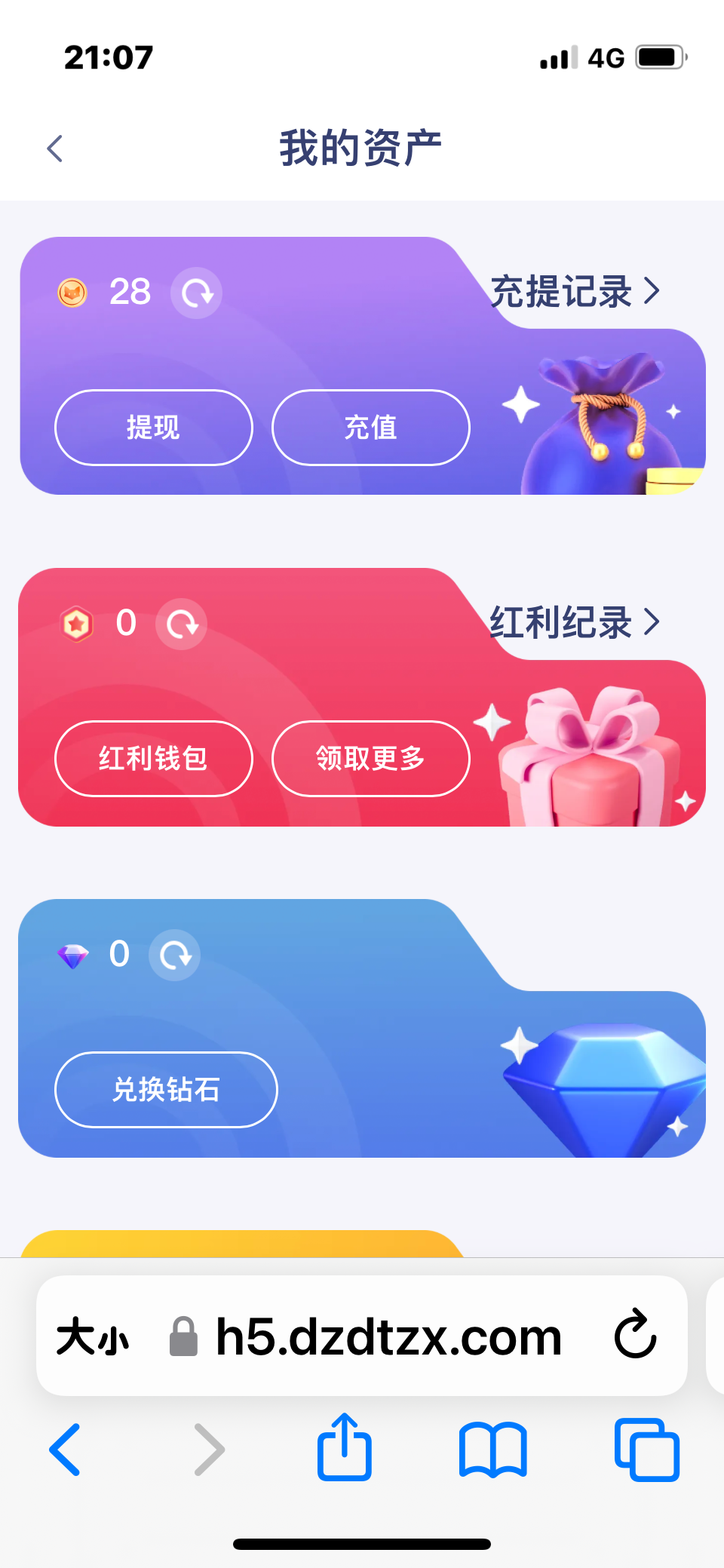Share this page from the browser toolbar
This screenshot has height=1568, width=724.
345,1448
